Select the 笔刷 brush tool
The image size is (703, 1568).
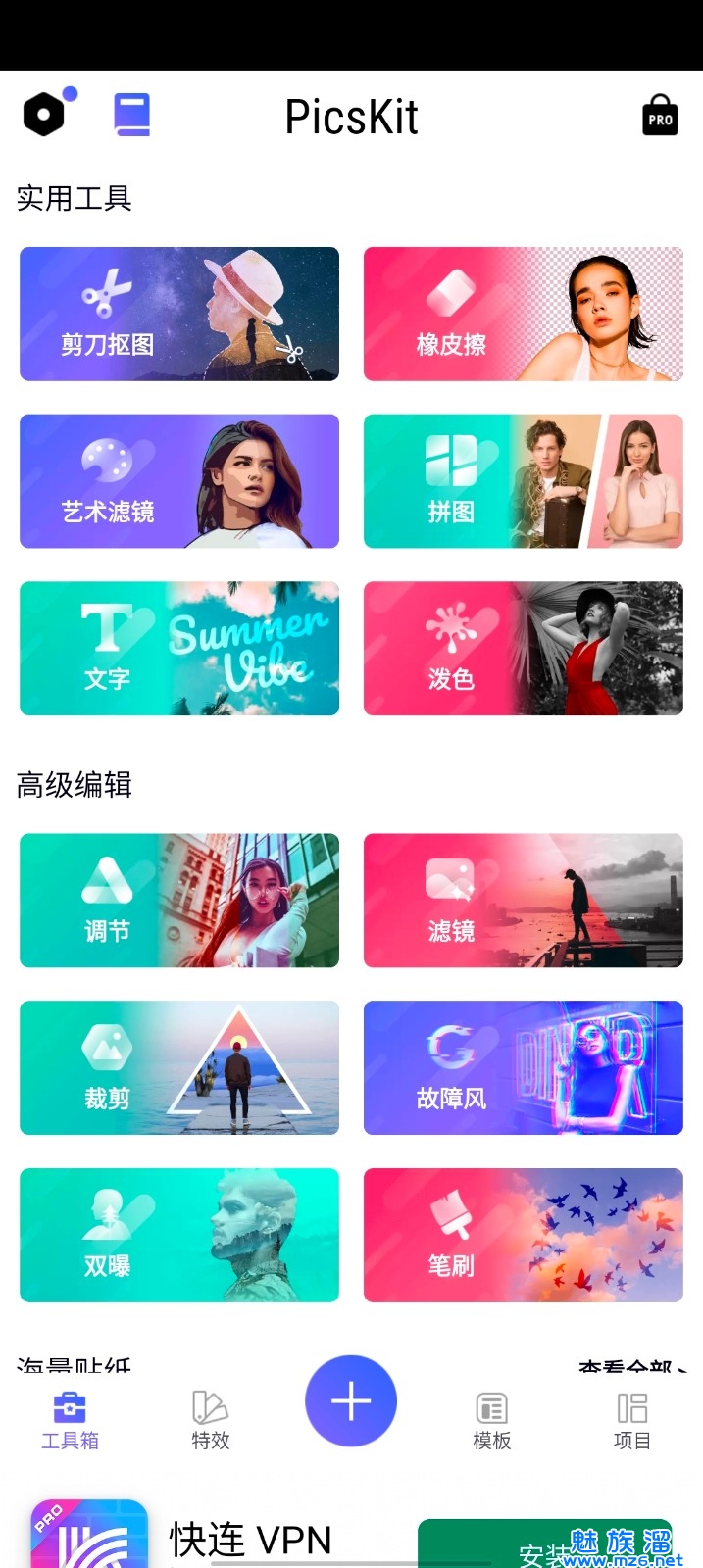pyautogui.click(x=523, y=1235)
